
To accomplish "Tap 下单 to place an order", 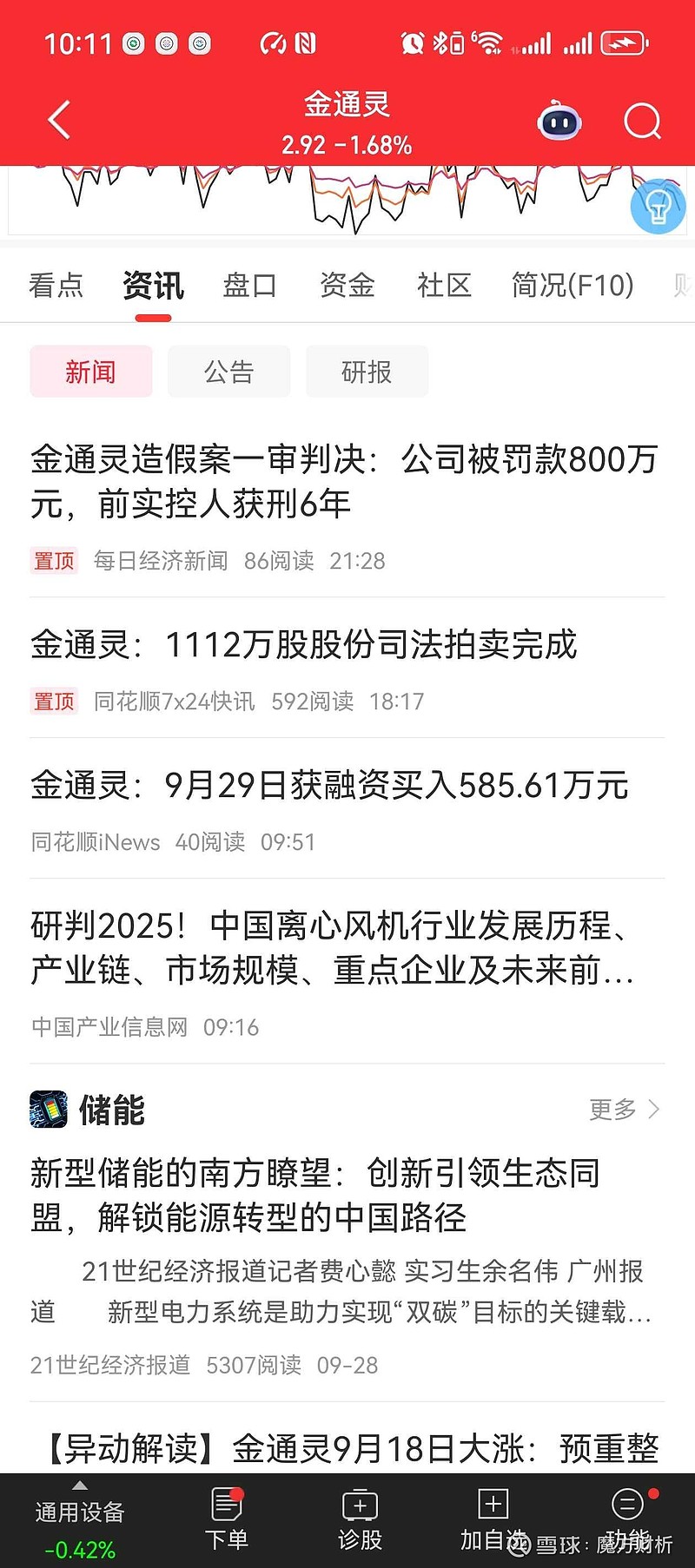I will [227, 1519].
